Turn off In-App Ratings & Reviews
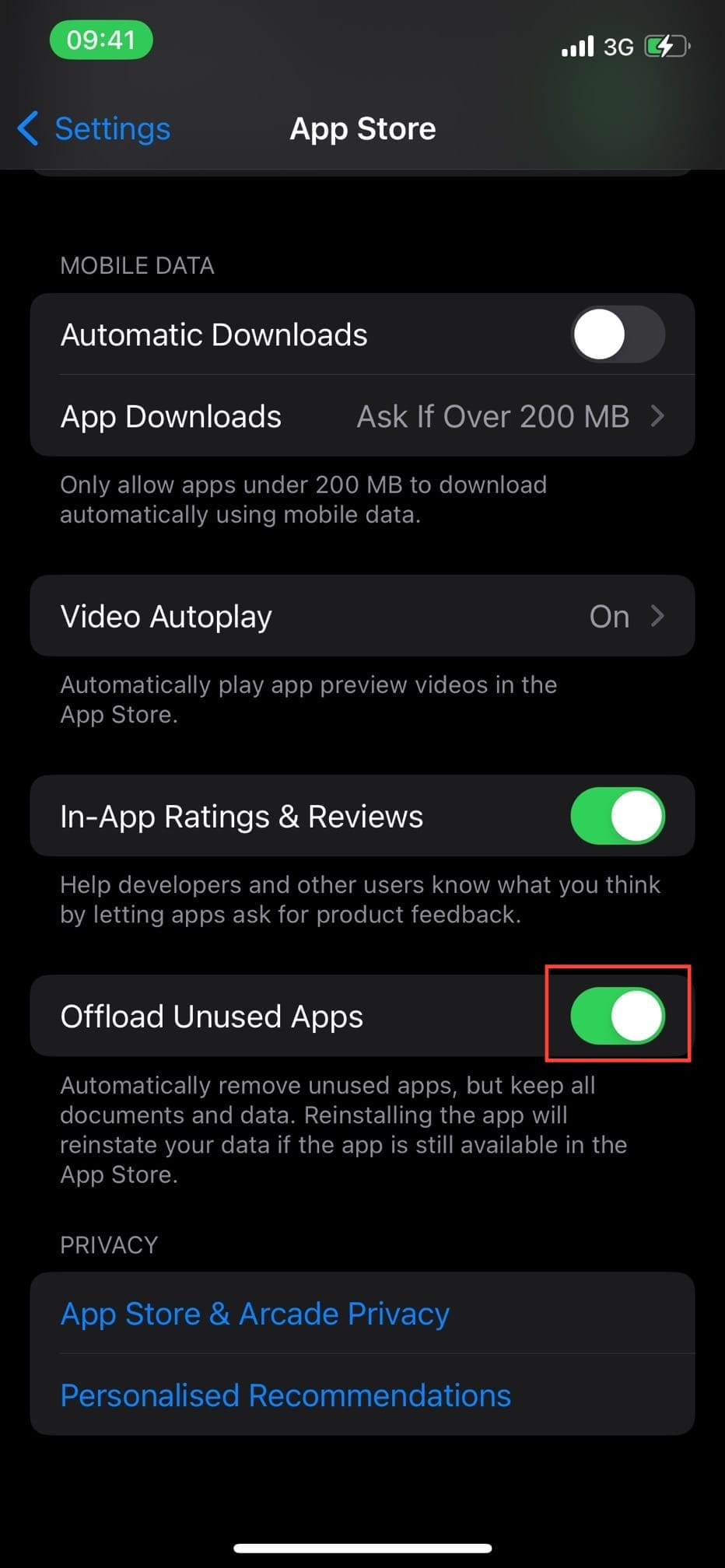This screenshot has width=725, height=1568. [x=618, y=816]
